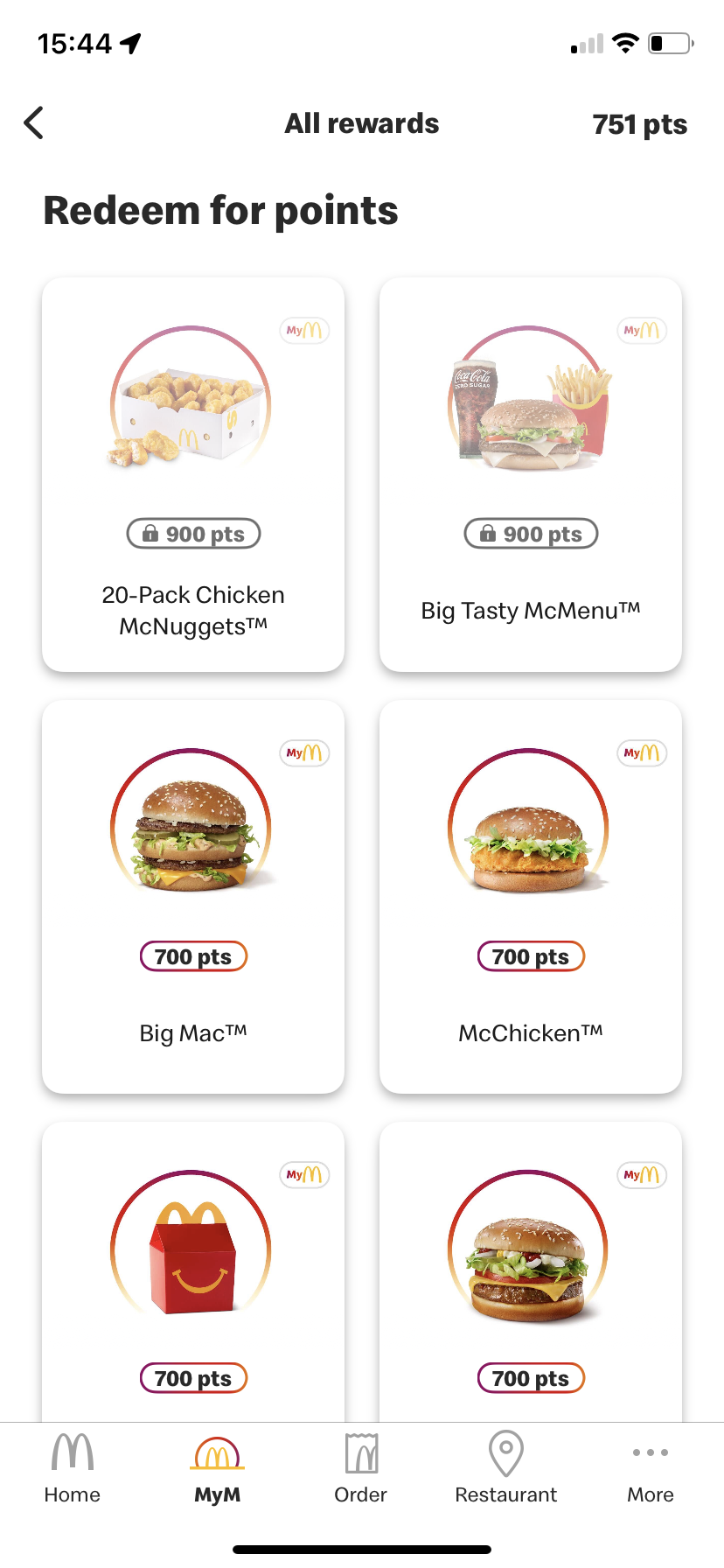Tap the MyM tab
The image size is (724, 1568).
[218, 1468]
